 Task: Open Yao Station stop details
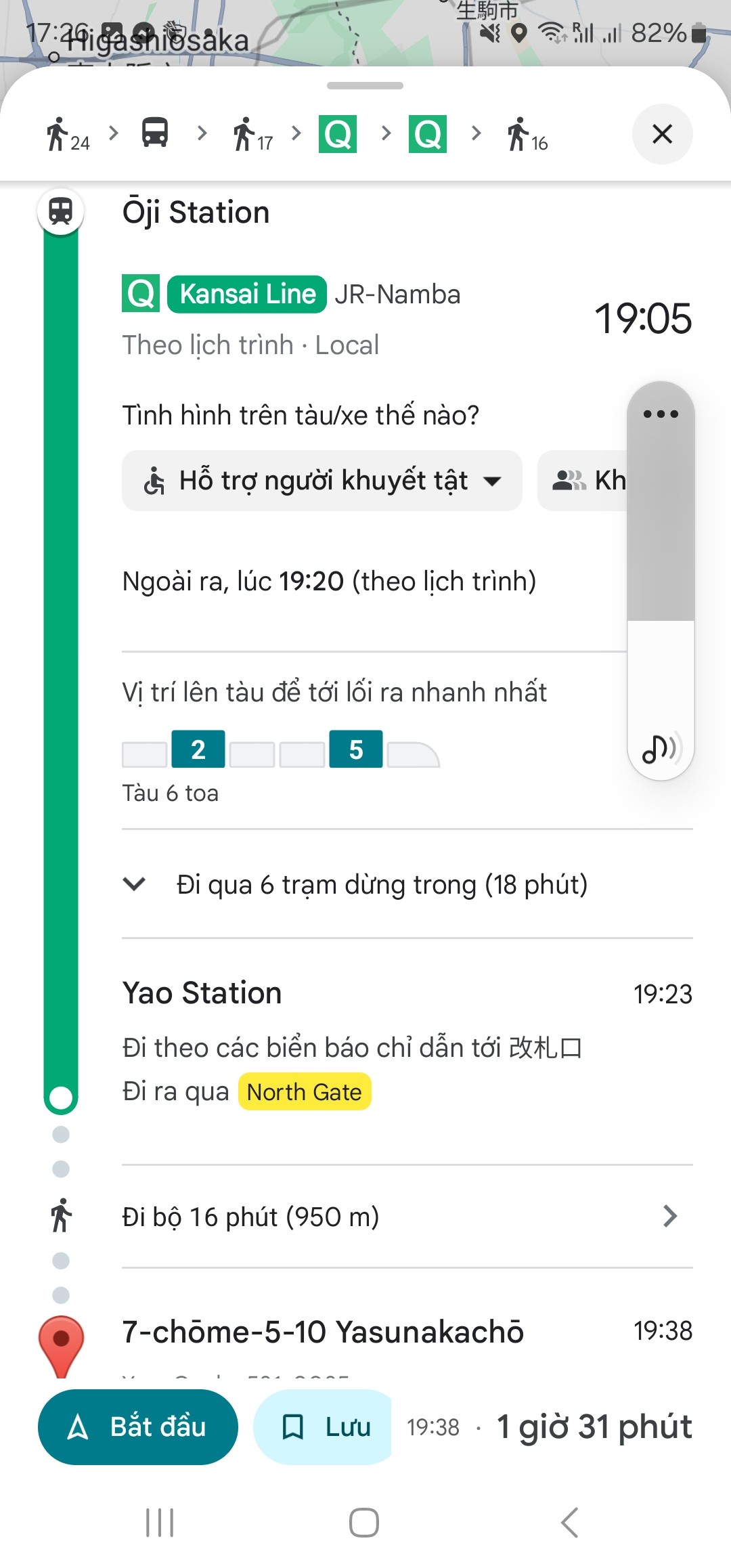click(x=202, y=993)
